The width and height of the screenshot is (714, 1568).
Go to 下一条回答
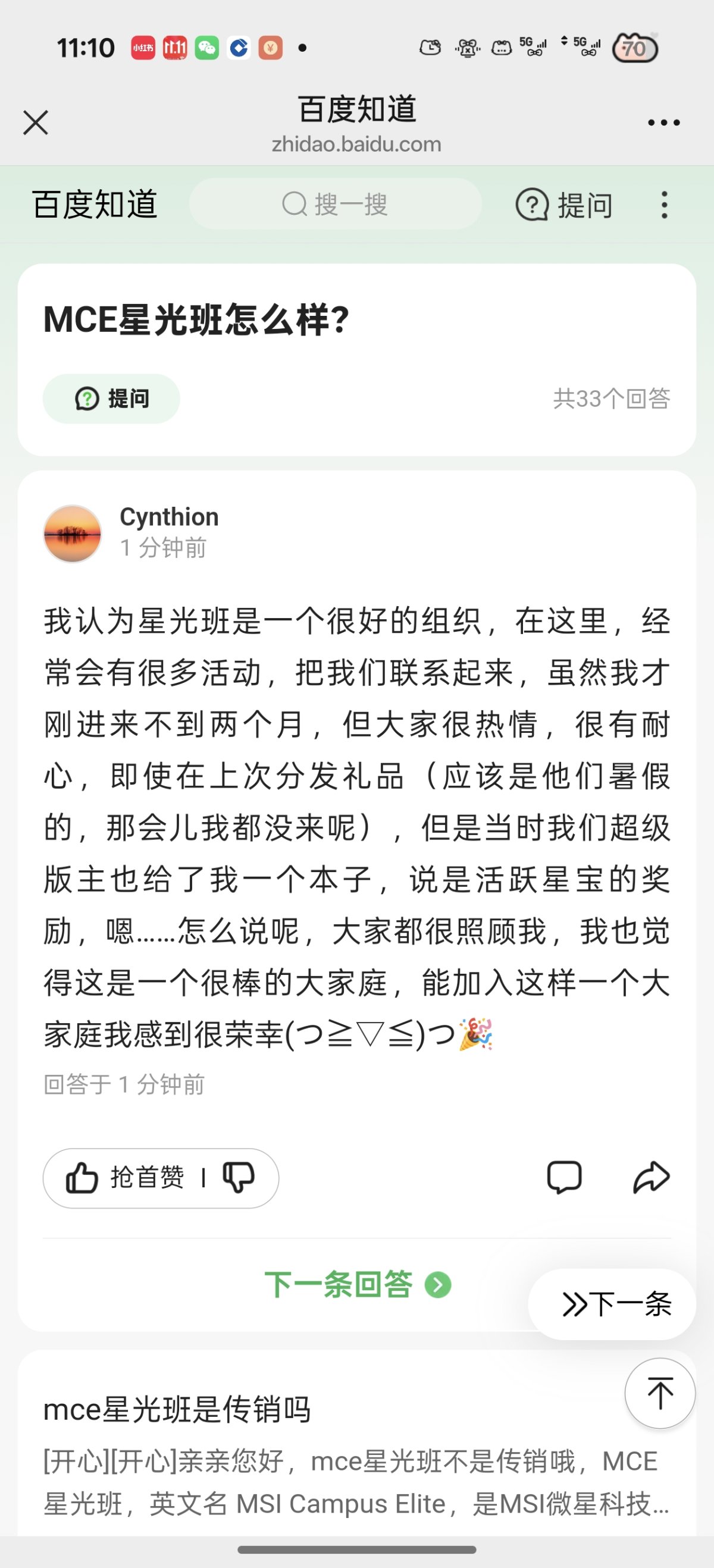click(x=358, y=1285)
